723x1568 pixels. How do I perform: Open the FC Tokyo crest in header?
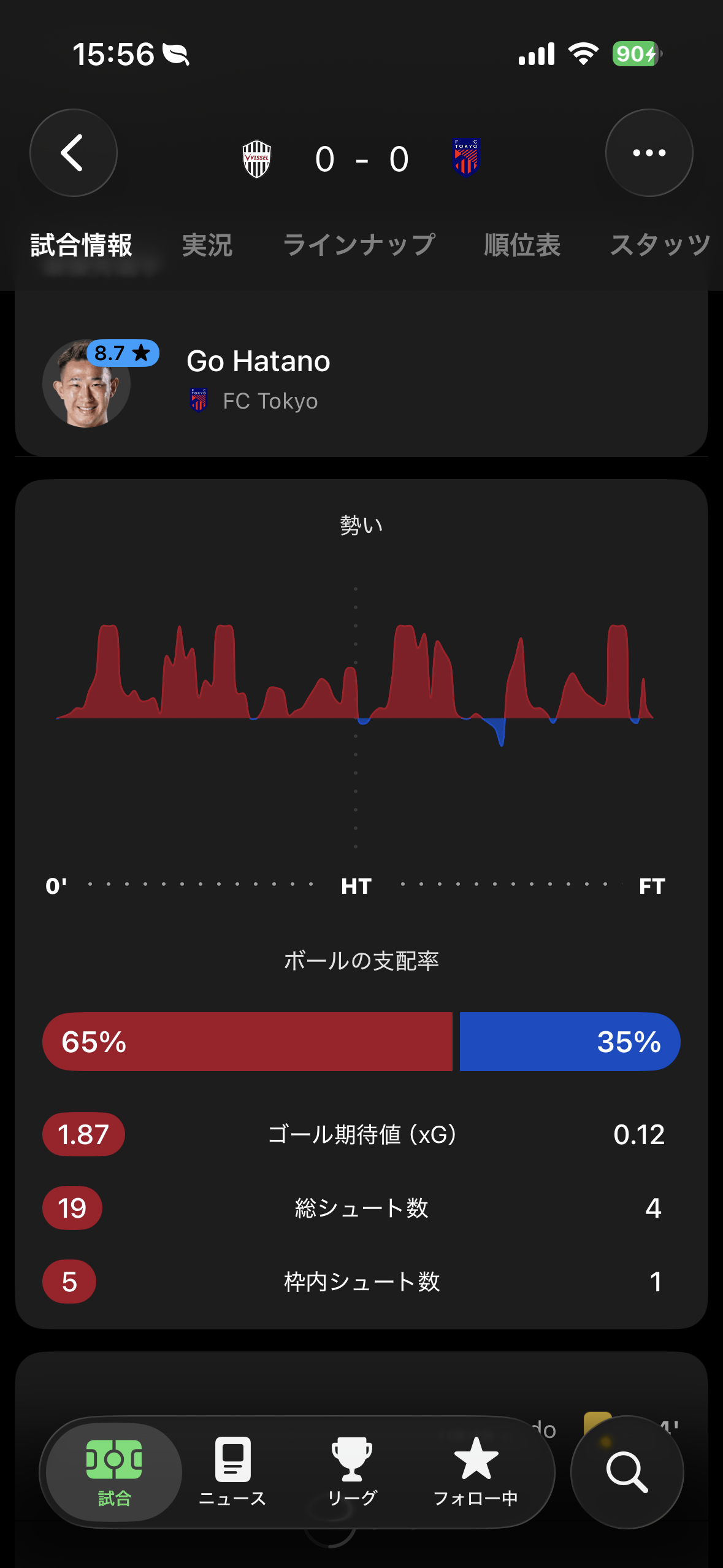466,158
